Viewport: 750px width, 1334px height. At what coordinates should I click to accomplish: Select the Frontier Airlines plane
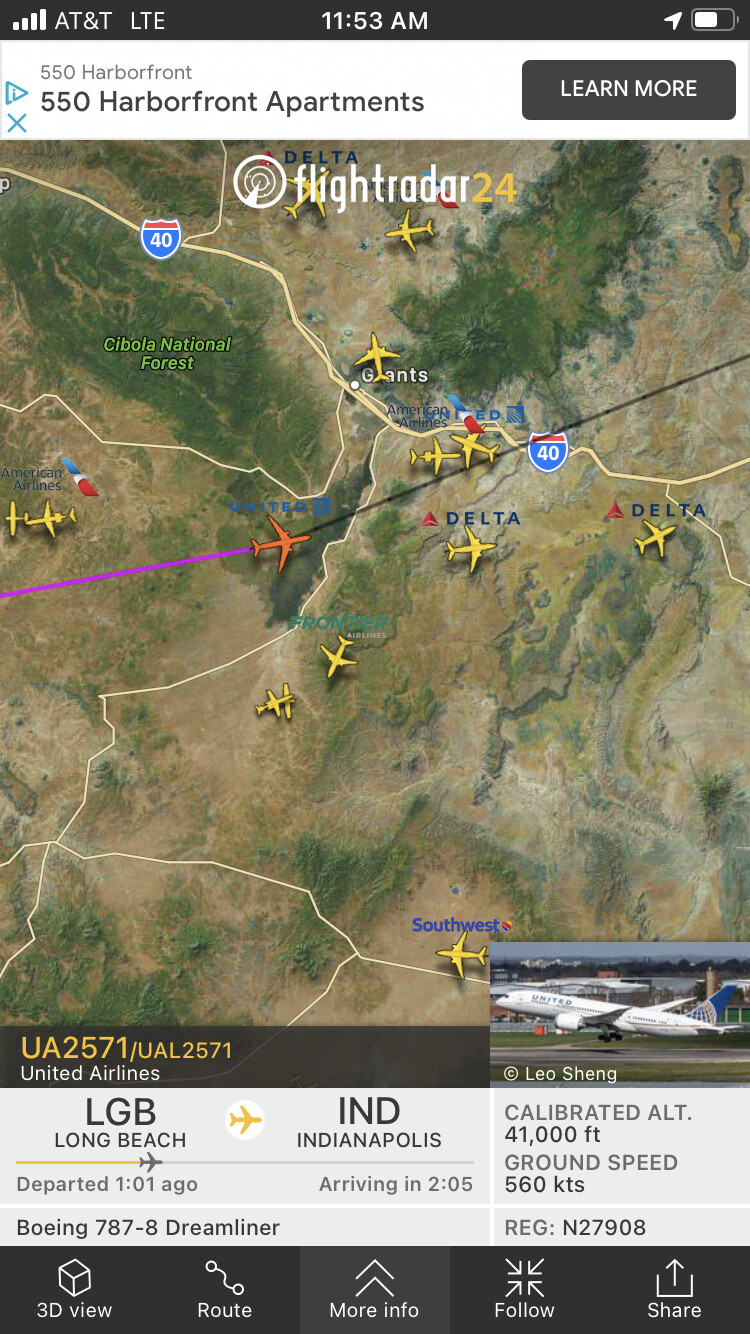coord(338,657)
